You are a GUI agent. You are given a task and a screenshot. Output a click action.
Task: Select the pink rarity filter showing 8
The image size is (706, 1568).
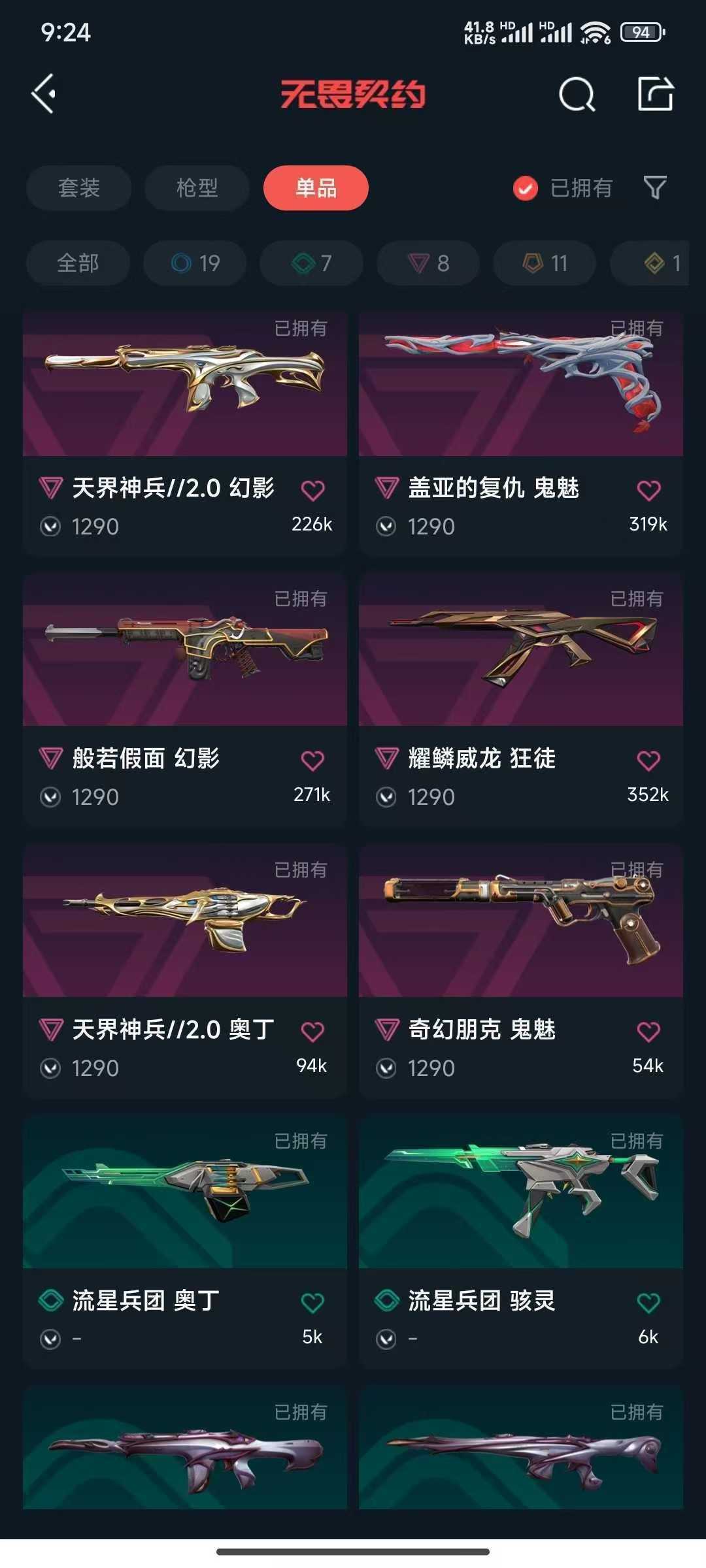(428, 263)
